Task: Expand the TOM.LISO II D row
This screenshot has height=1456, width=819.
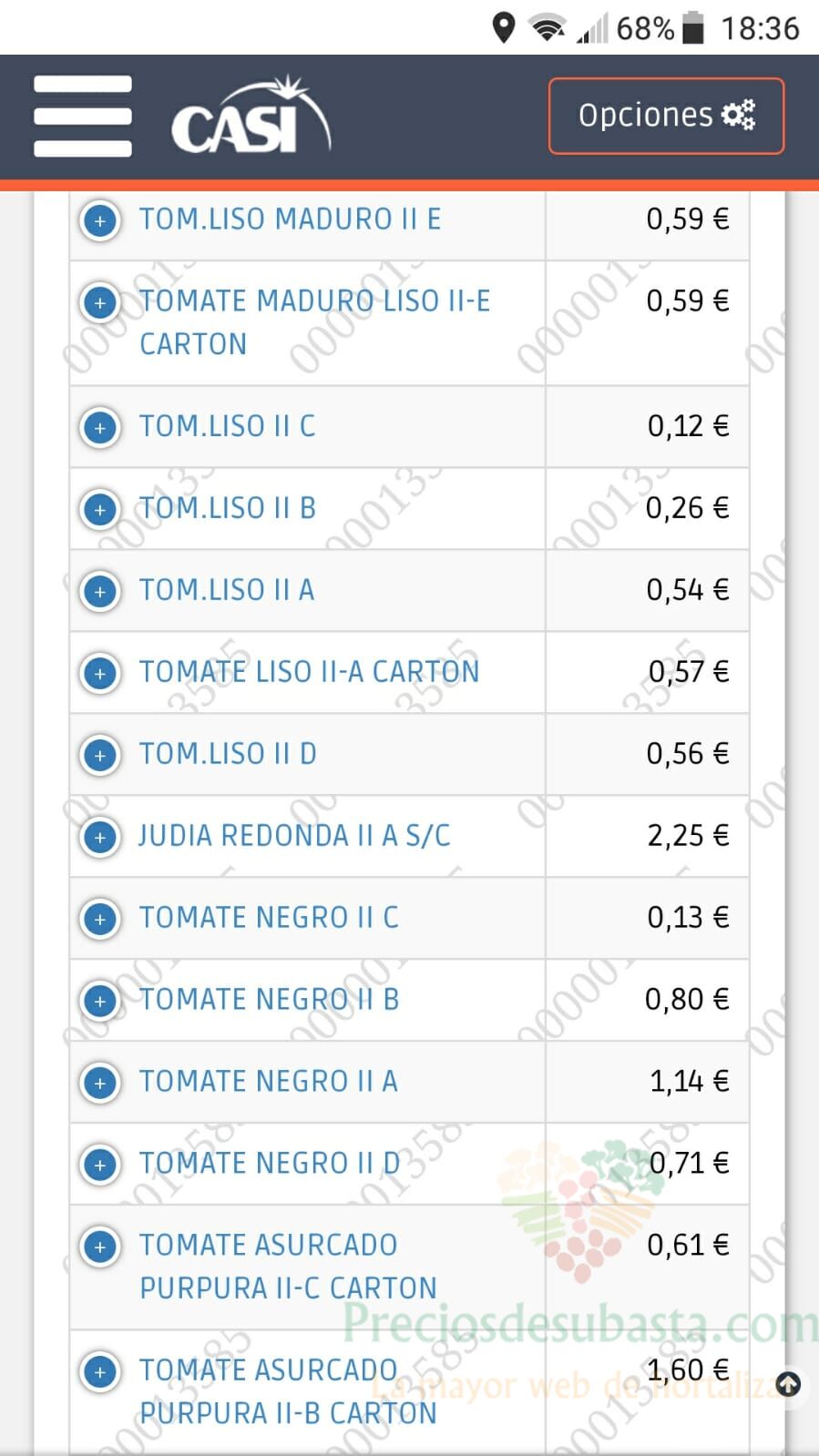Action: pyautogui.click(x=100, y=755)
